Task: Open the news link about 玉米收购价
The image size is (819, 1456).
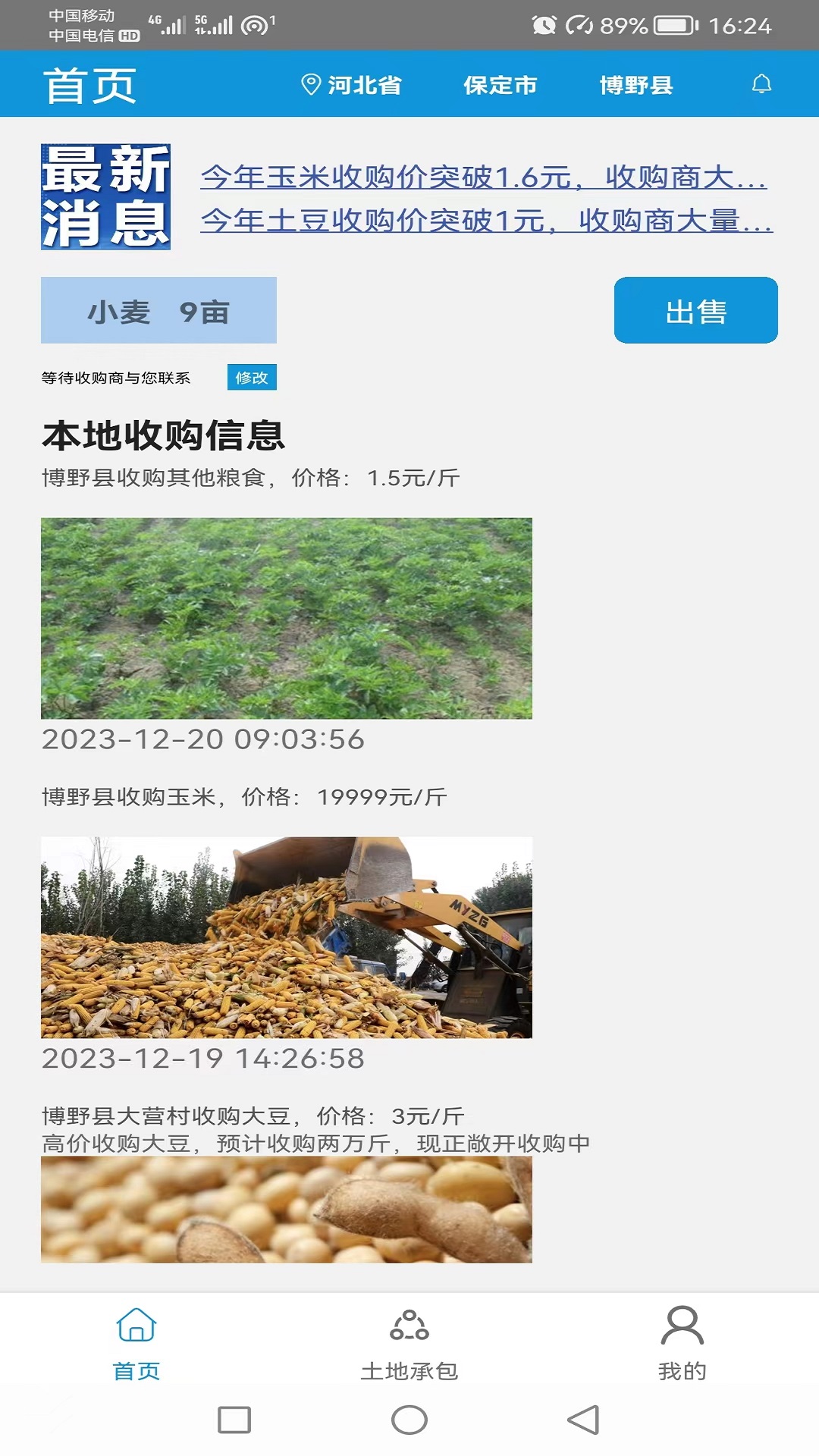Action: (484, 177)
